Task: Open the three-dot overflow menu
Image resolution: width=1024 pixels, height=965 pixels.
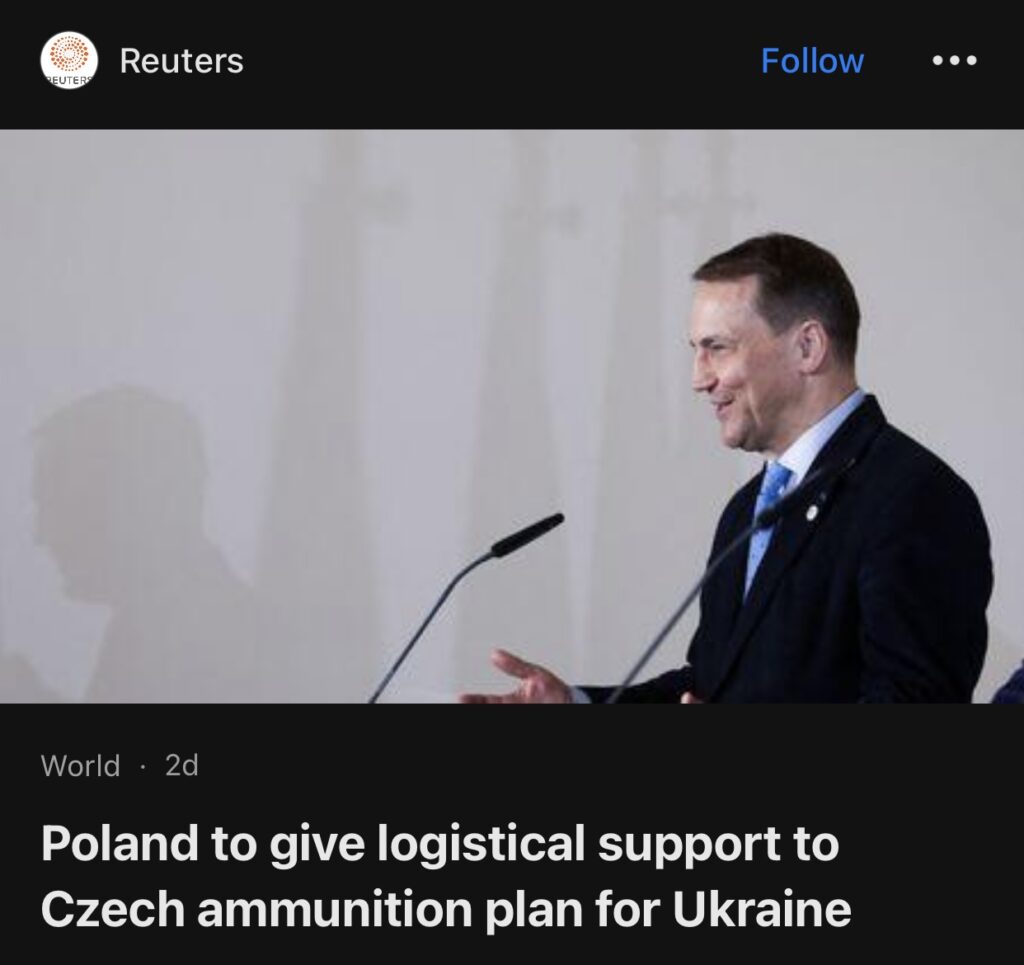Action: click(954, 61)
